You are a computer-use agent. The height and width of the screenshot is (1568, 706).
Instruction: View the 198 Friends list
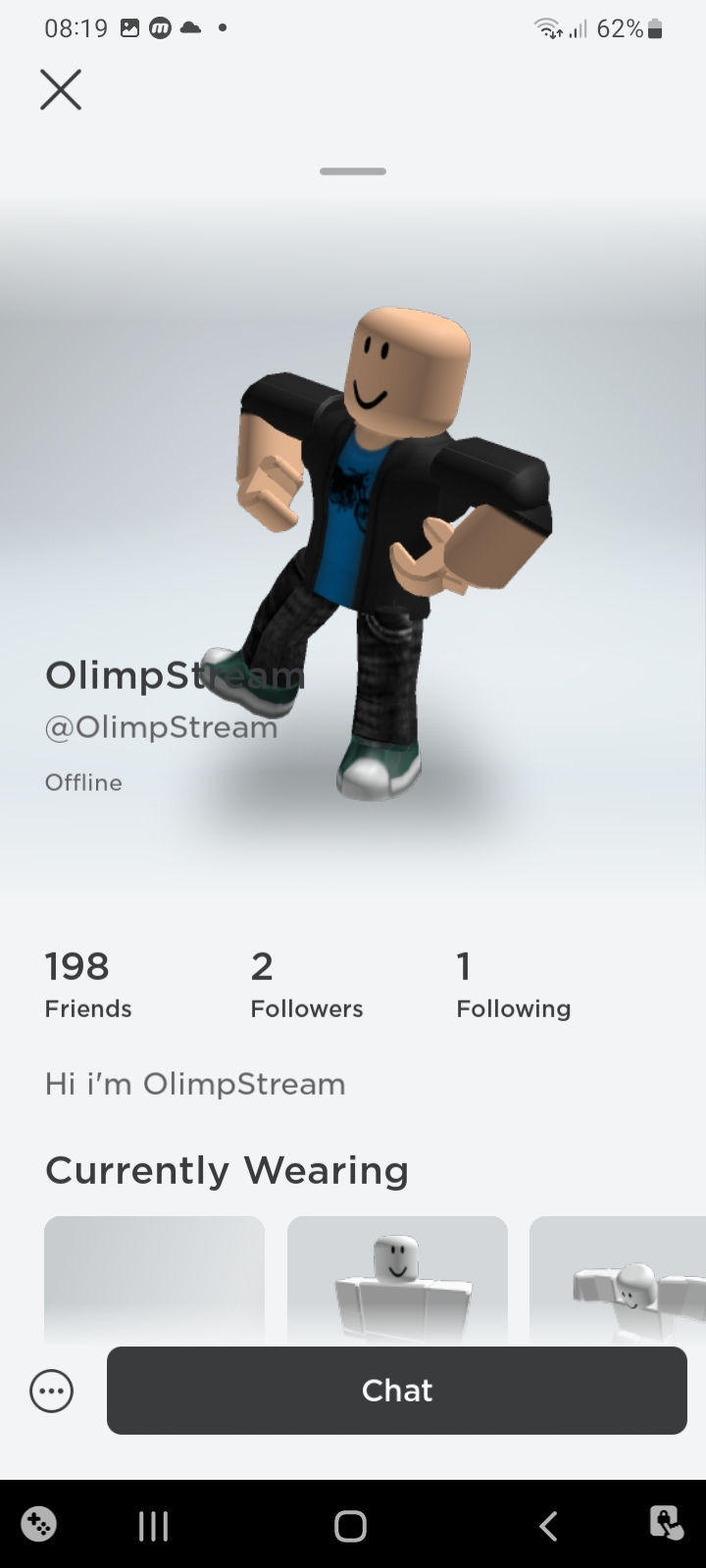(88, 985)
